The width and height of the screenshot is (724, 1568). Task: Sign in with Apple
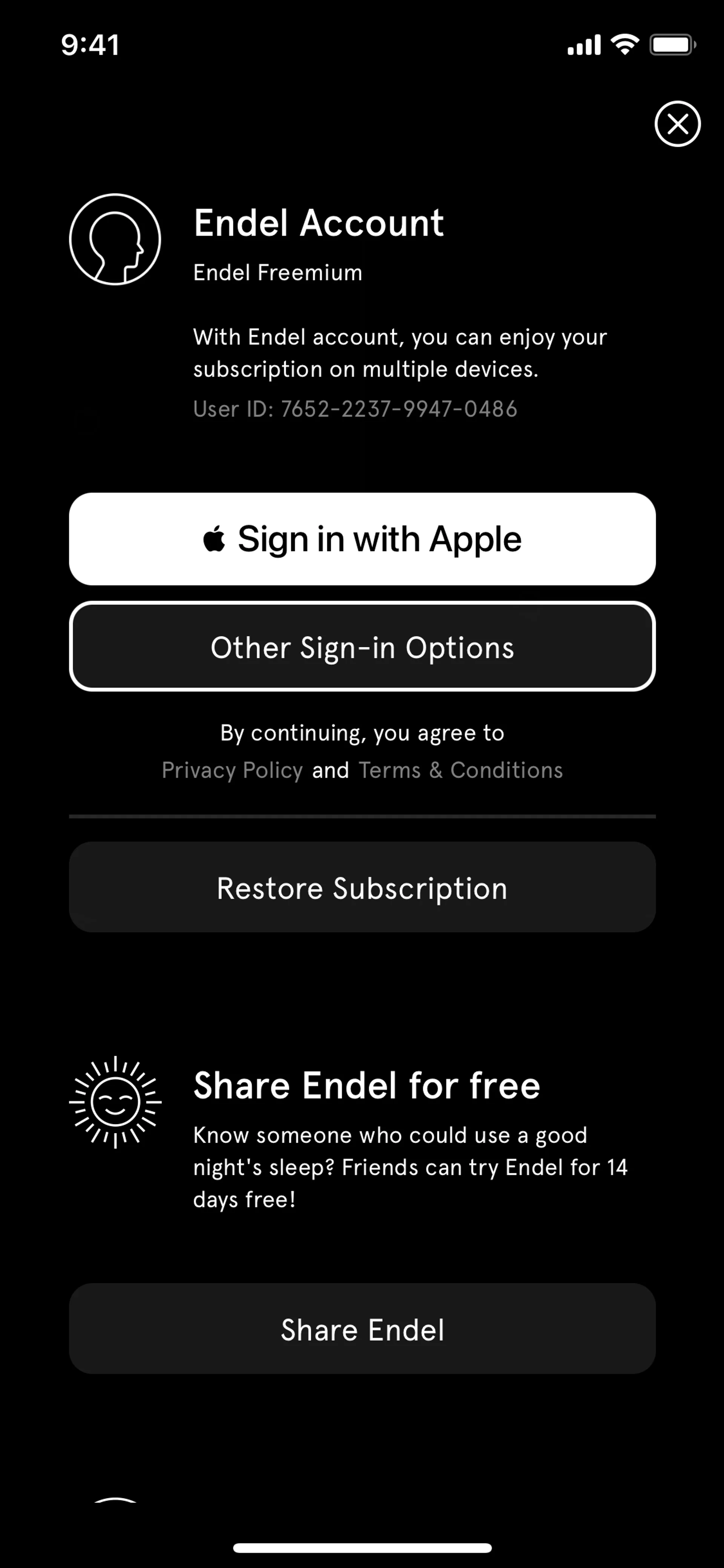[362, 539]
